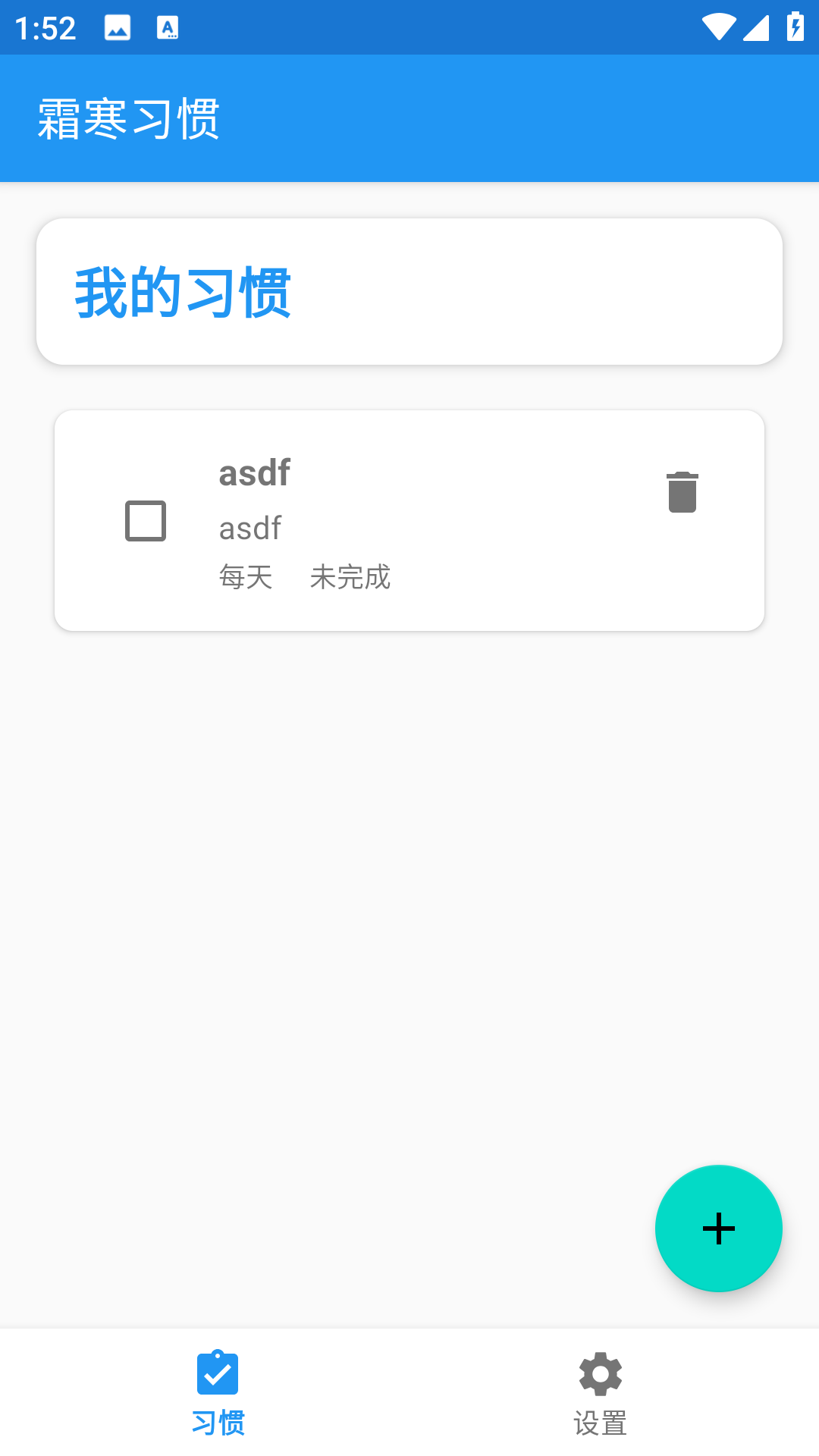Add a new habit with plus button
The width and height of the screenshot is (819, 1456).
coord(718,1228)
